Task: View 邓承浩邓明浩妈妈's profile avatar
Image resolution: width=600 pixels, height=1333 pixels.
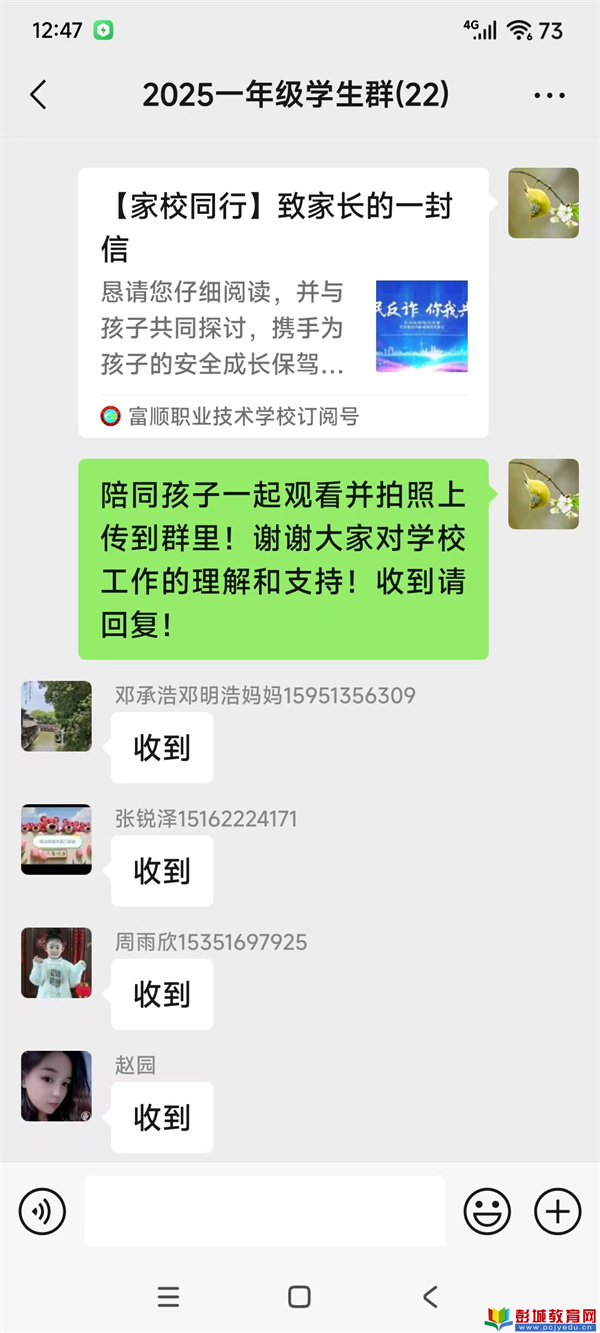Action: [56, 716]
